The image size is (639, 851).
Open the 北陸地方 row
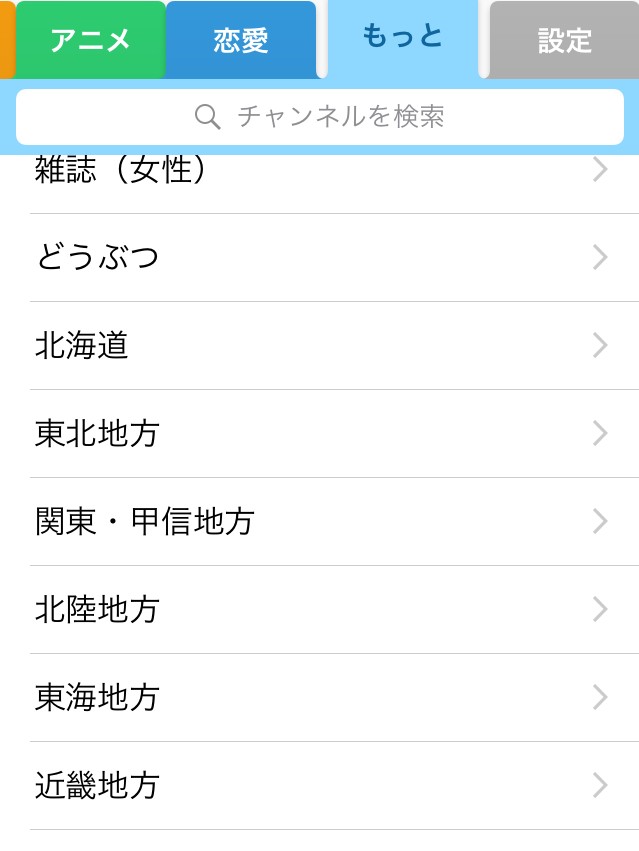coord(320,610)
